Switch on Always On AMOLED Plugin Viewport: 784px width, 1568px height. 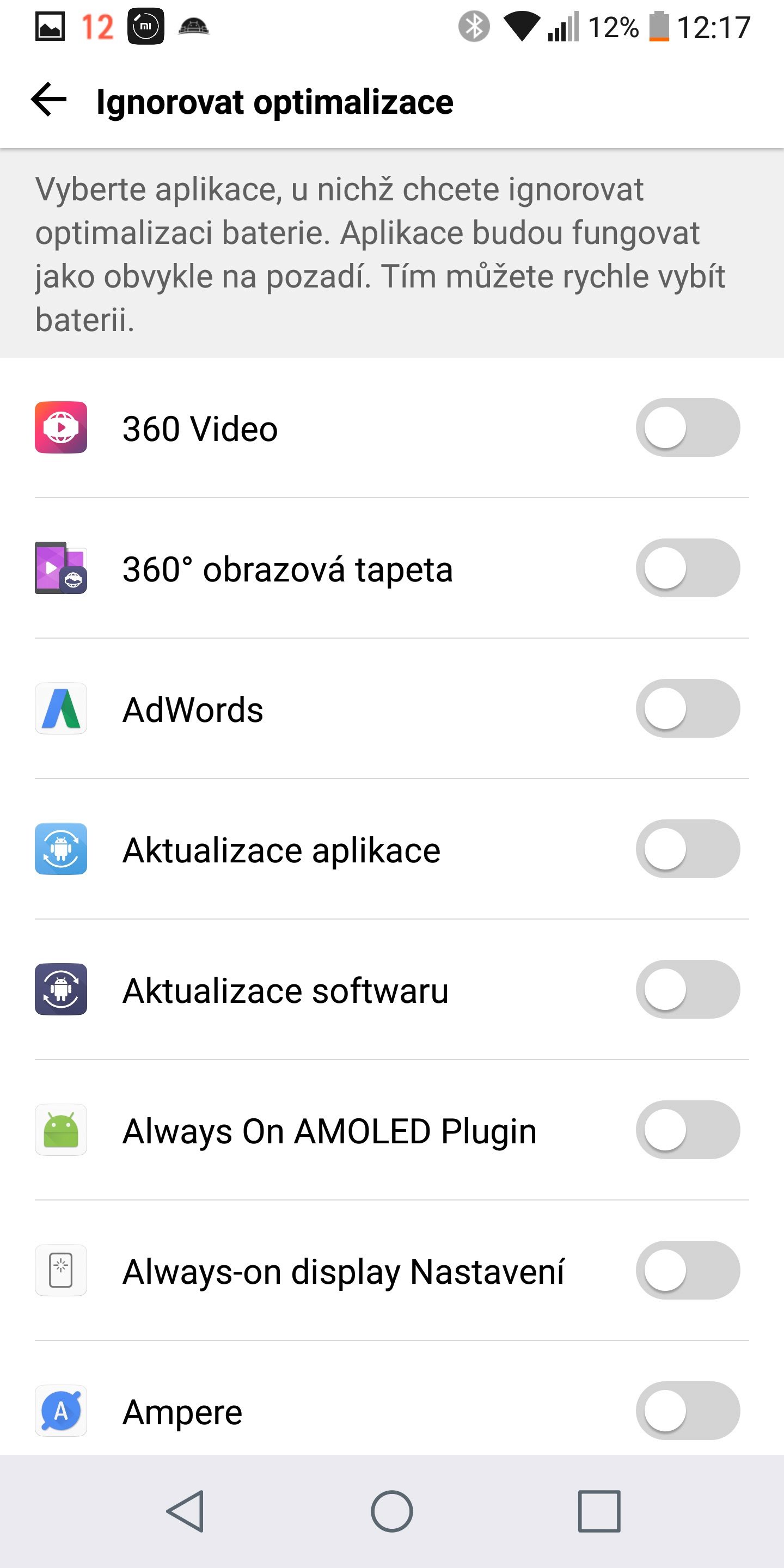(688, 1130)
